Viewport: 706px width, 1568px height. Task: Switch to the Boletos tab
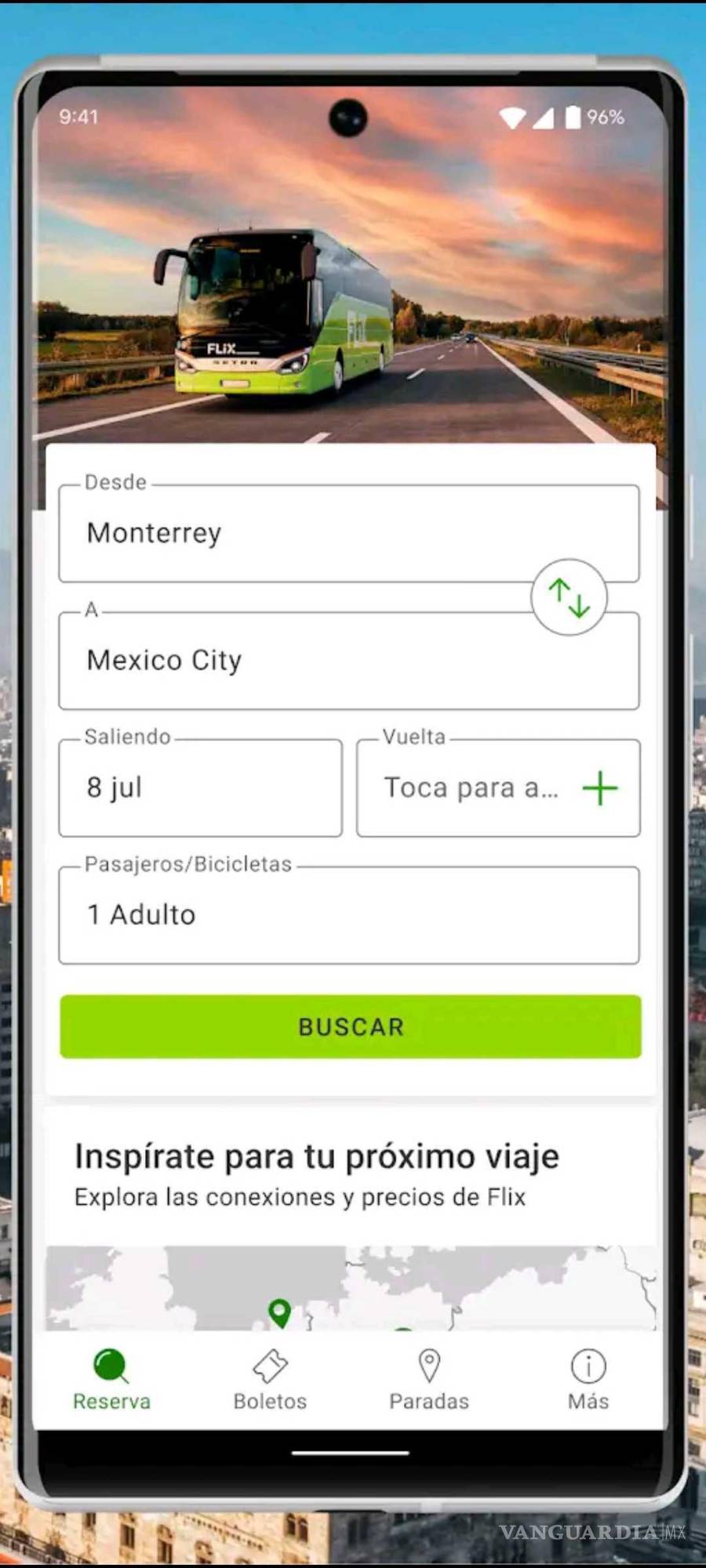pos(271,1380)
